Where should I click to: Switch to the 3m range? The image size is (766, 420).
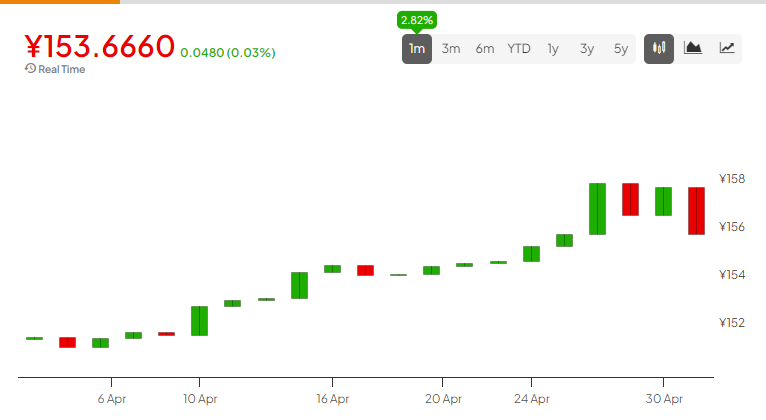(x=451, y=48)
